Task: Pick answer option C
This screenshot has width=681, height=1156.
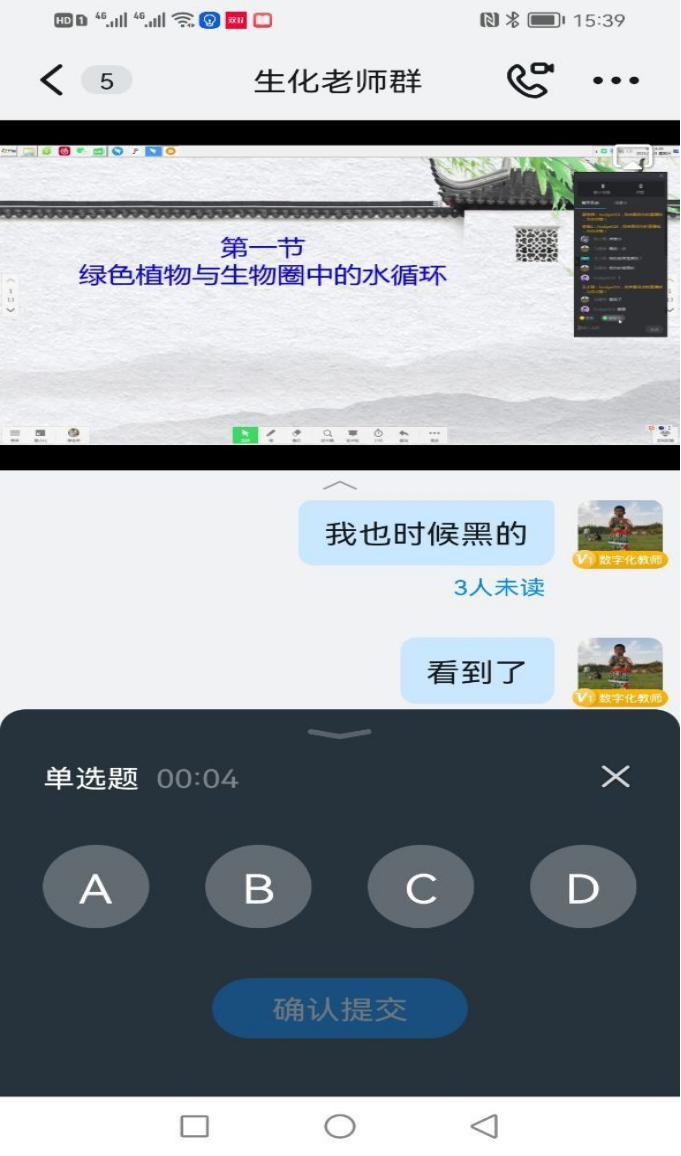Action: (421, 887)
